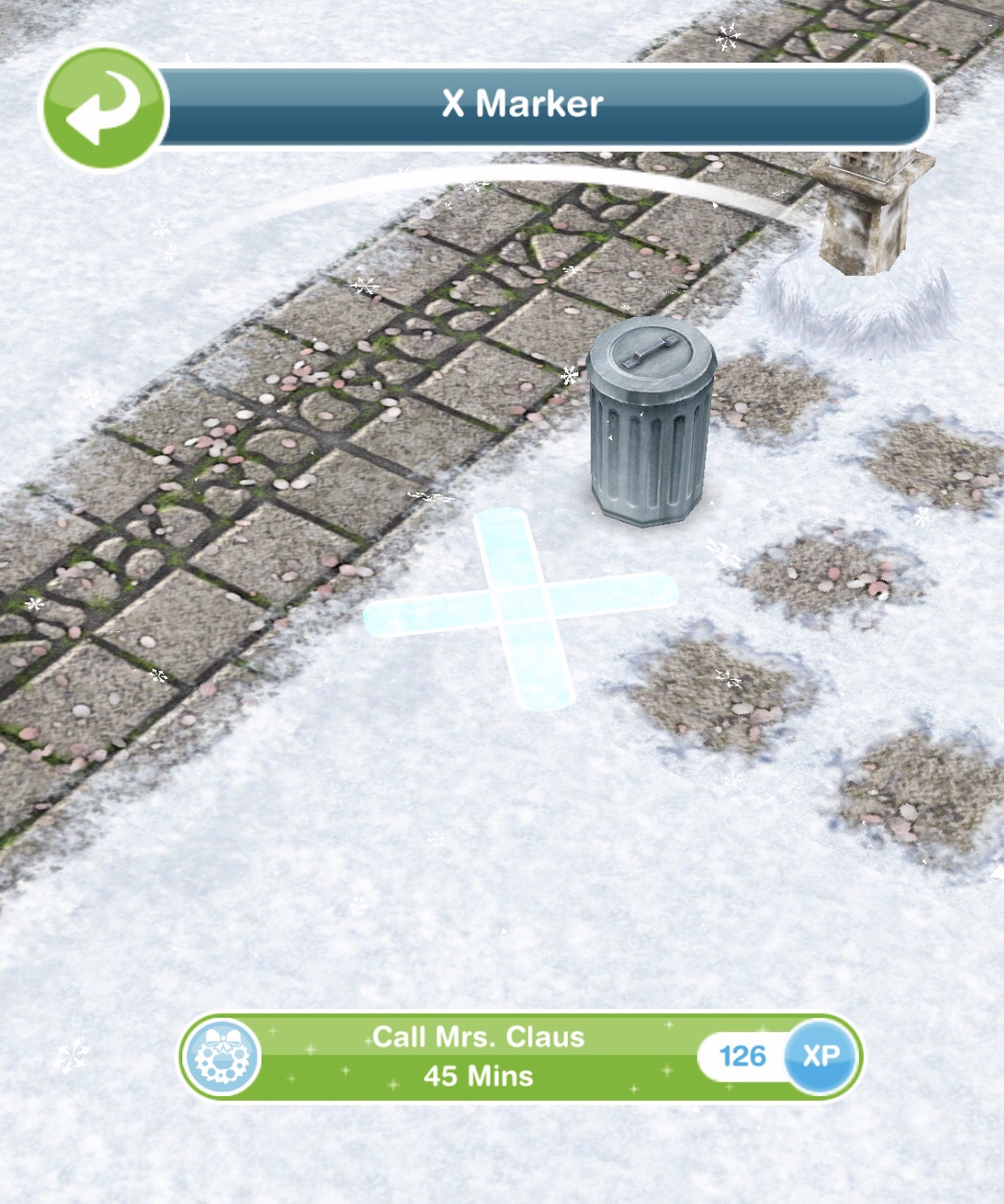Select Call Mrs. Claus 45 Mins action
The image size is (1004, 1204).
(x=477, y=1057)
